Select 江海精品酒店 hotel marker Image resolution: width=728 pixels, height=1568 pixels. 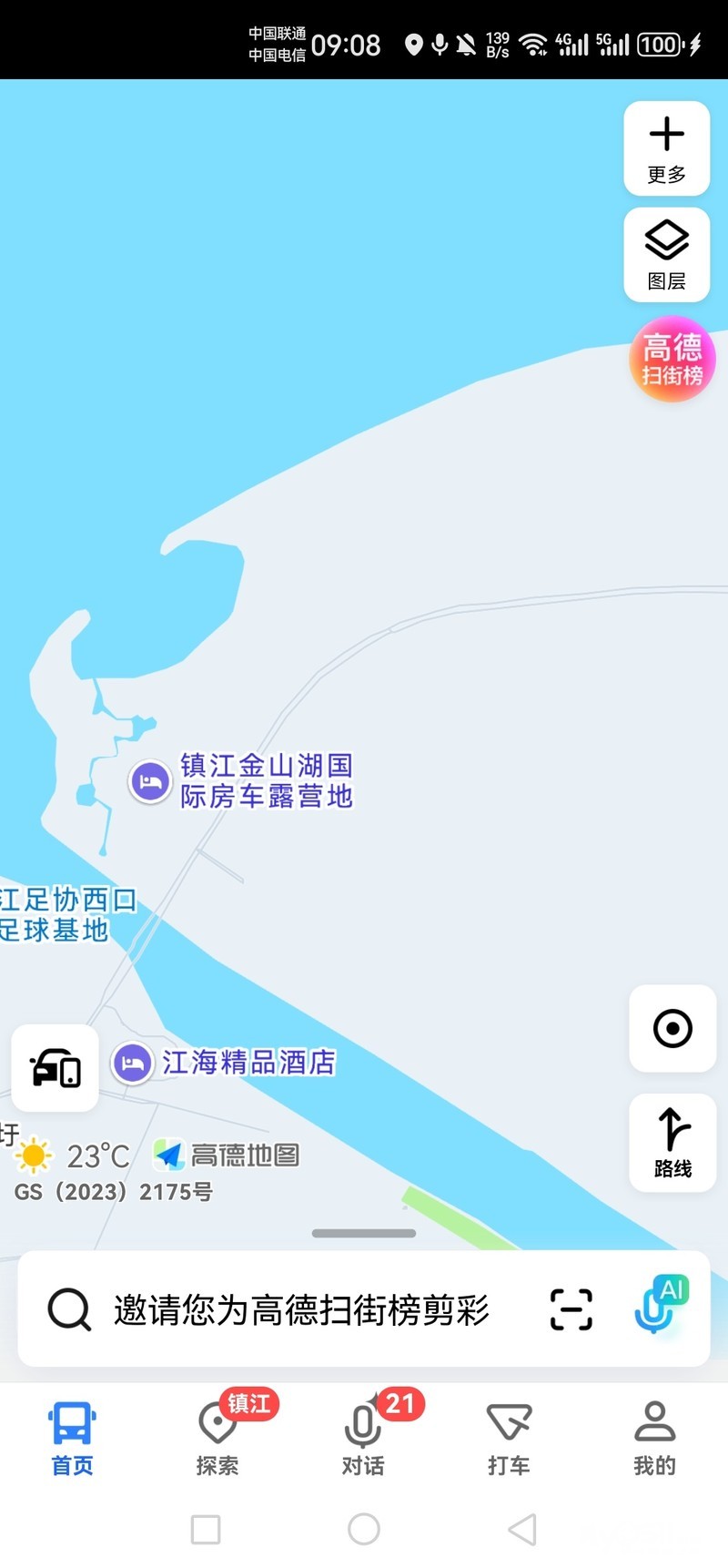point(133,1063)
